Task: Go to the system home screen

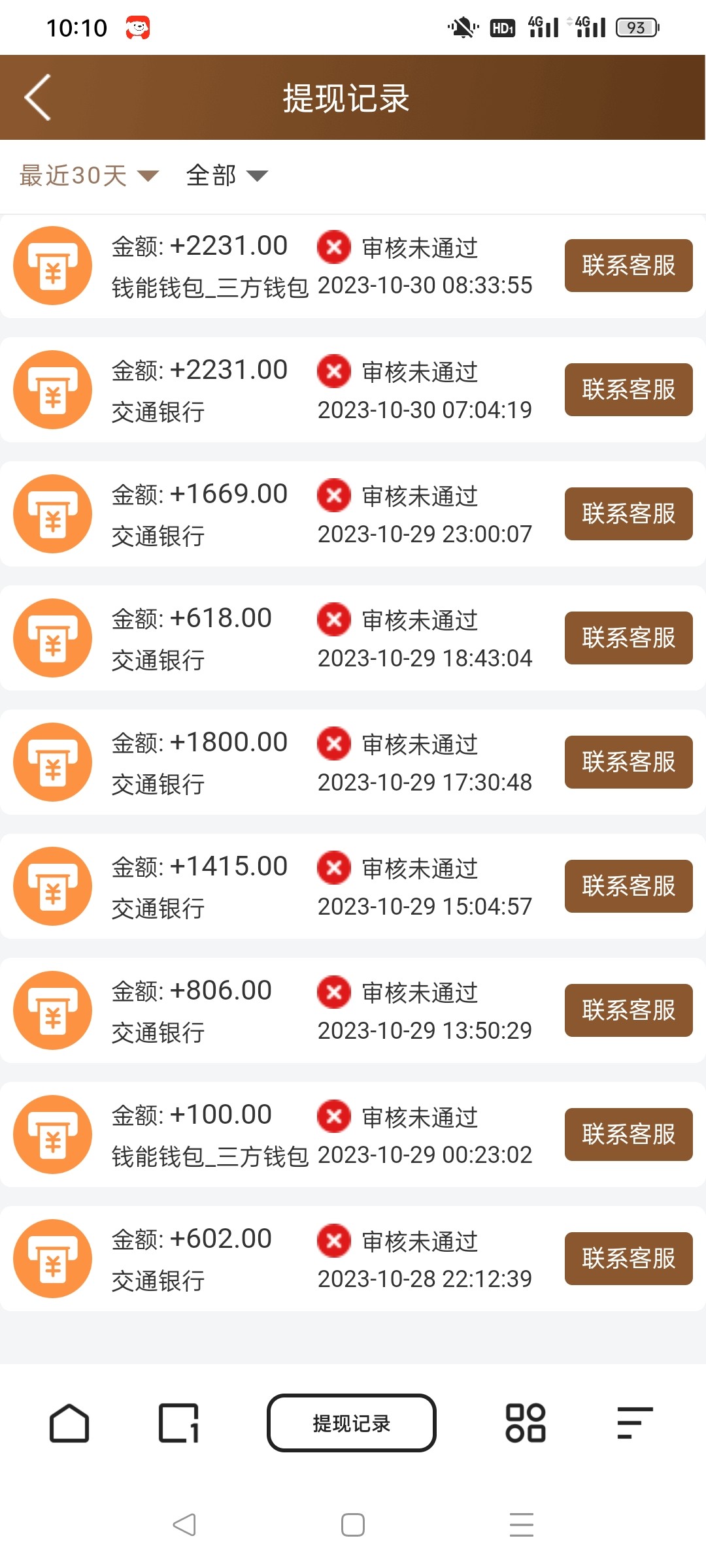Action: (353, 1525)
